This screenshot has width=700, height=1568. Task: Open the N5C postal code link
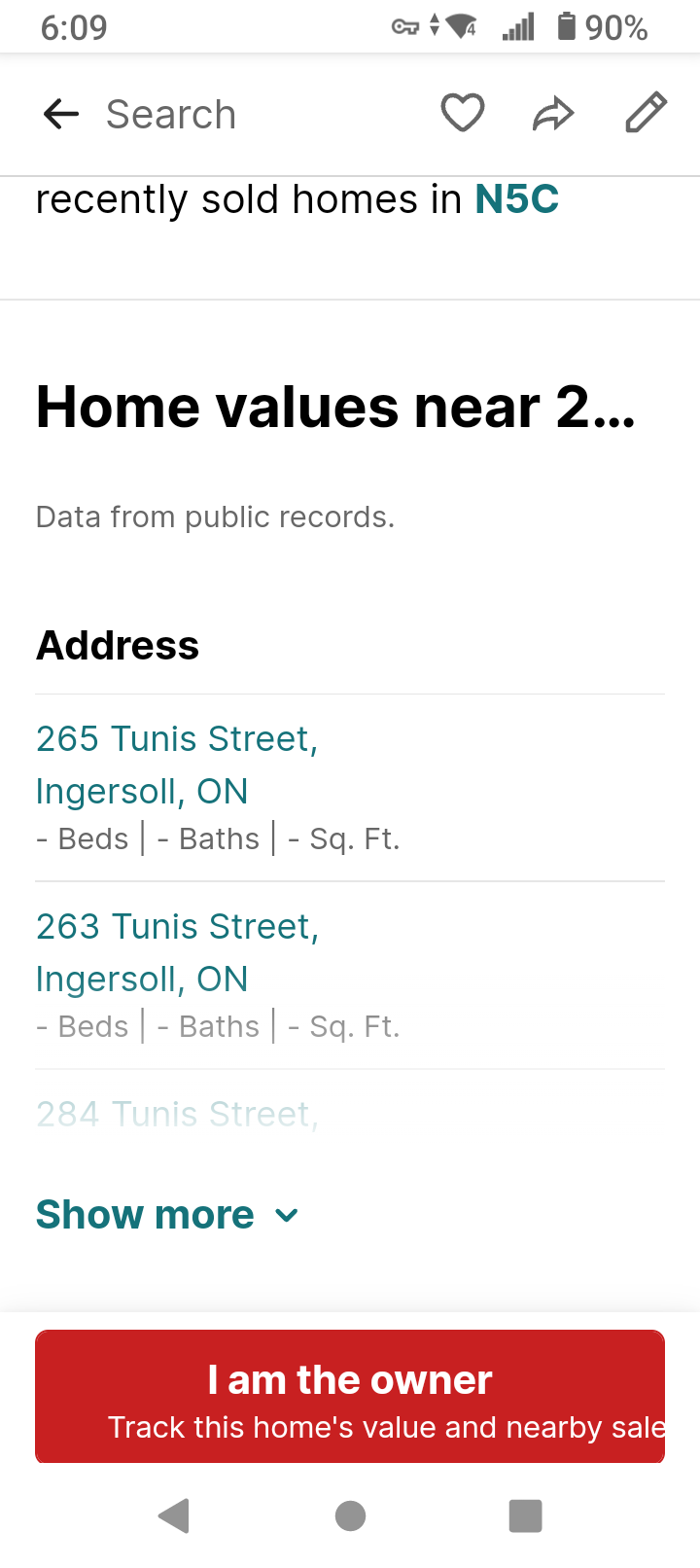coord(516,199)
